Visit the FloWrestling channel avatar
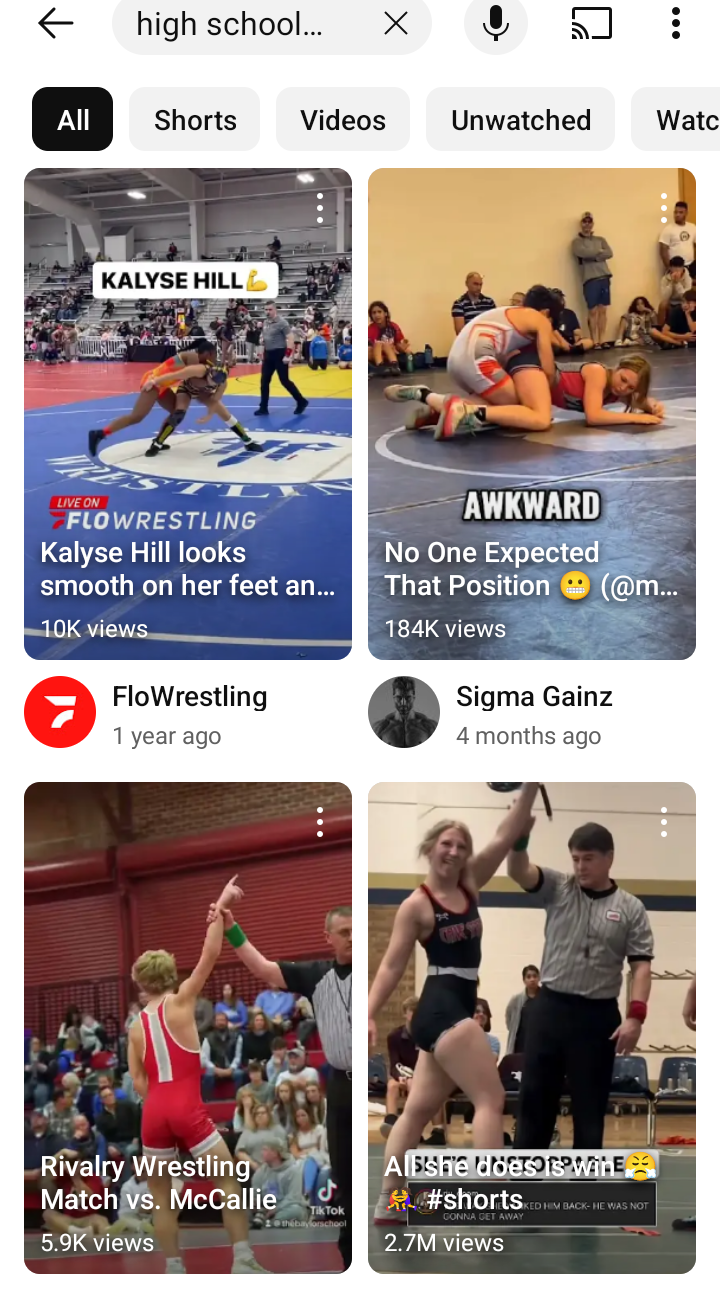The height and width of the screenshot is (1289, 720). [x=60, y=712]
